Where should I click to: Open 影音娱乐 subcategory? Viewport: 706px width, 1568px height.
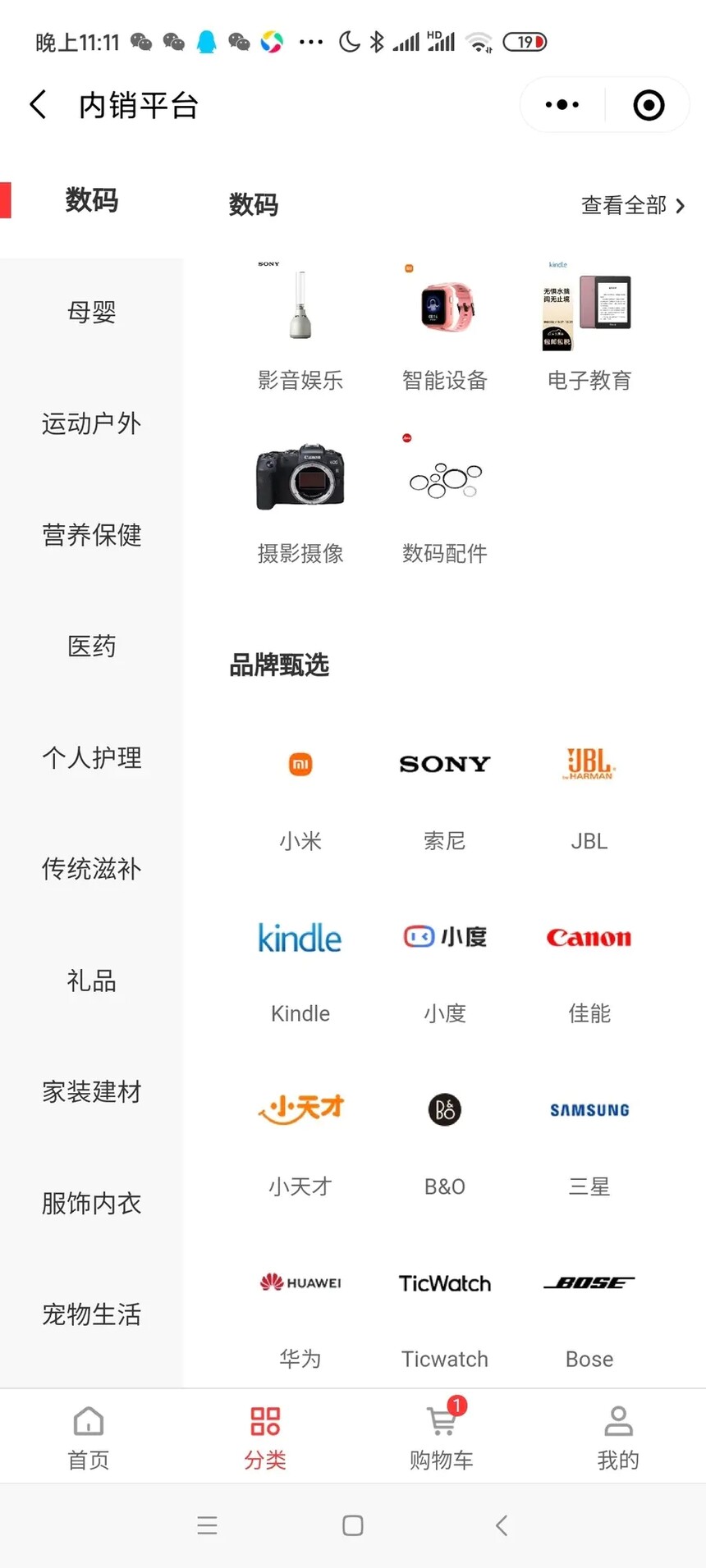click(300, 326)
